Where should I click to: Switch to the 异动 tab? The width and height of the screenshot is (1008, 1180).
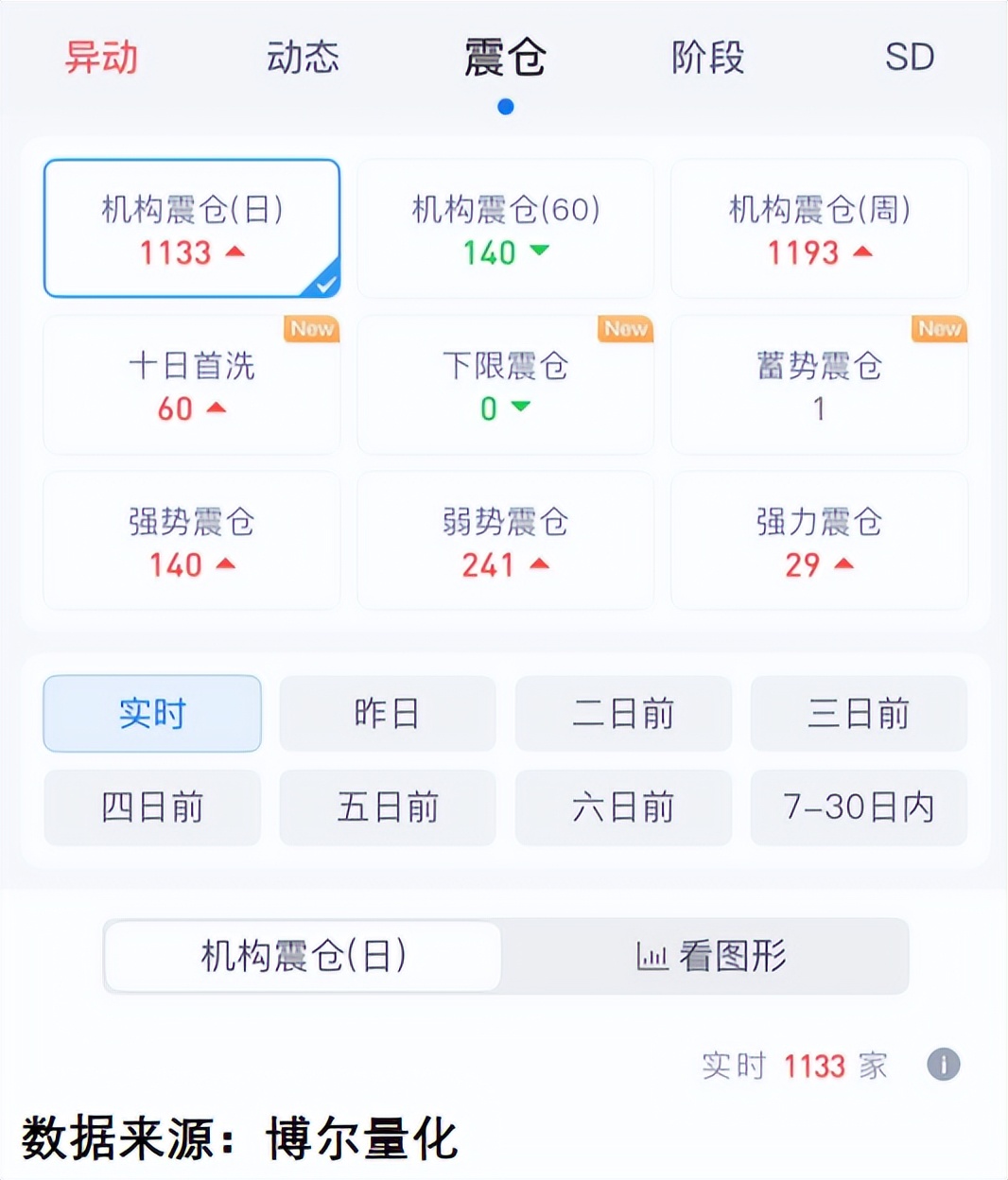tap(101, 58)
